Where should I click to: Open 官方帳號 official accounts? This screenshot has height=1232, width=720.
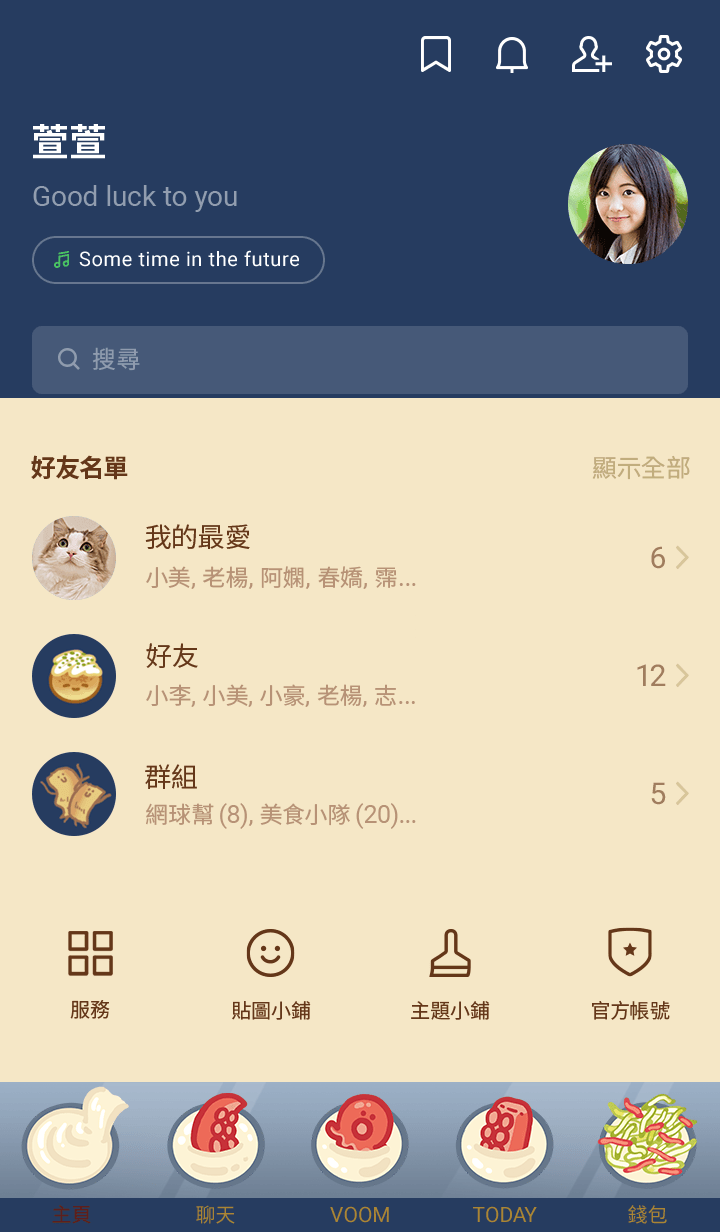(x=630, y=972)
